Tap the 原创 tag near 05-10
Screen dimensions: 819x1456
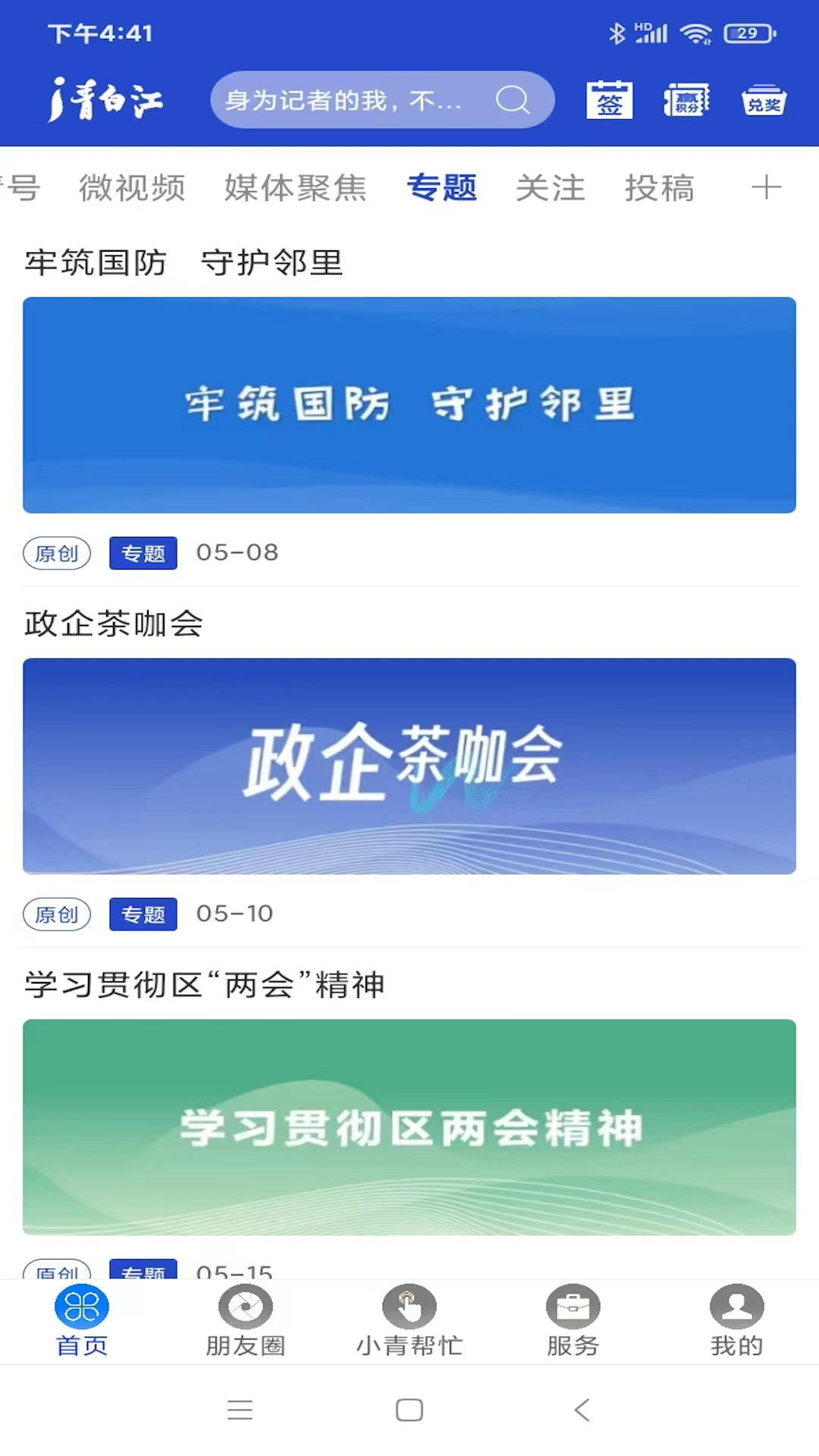[57, 915]
